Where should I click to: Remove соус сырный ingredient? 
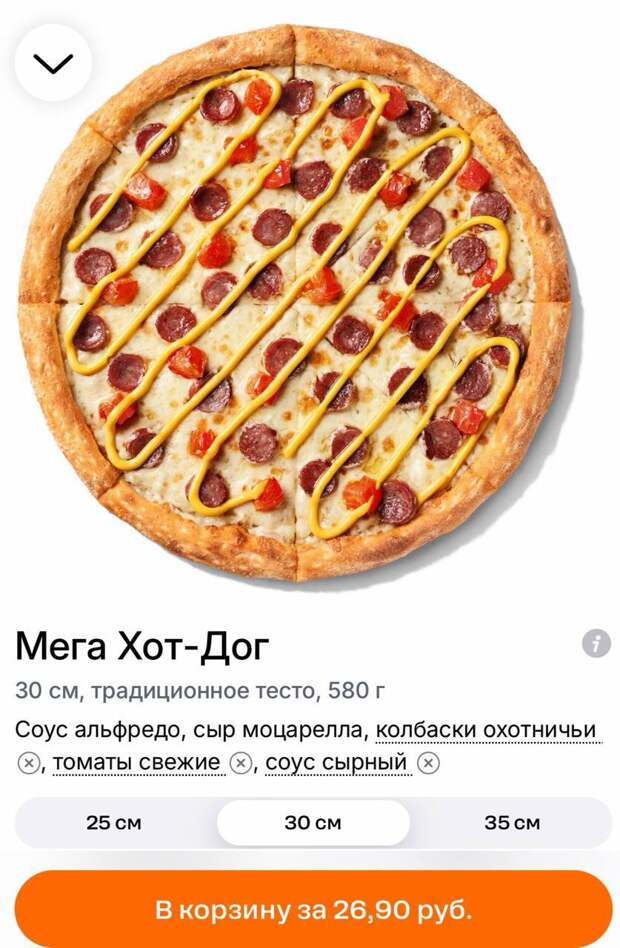click(x=428, y=763)
